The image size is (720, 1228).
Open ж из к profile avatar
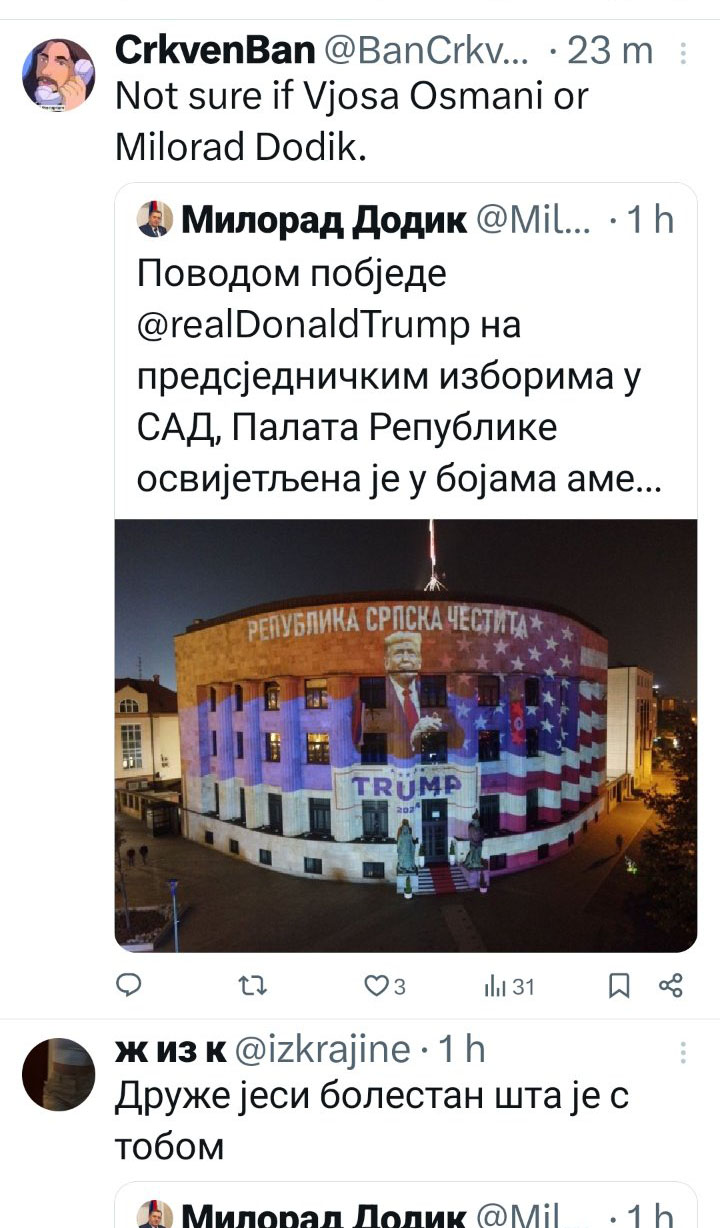pos(58,1074)
